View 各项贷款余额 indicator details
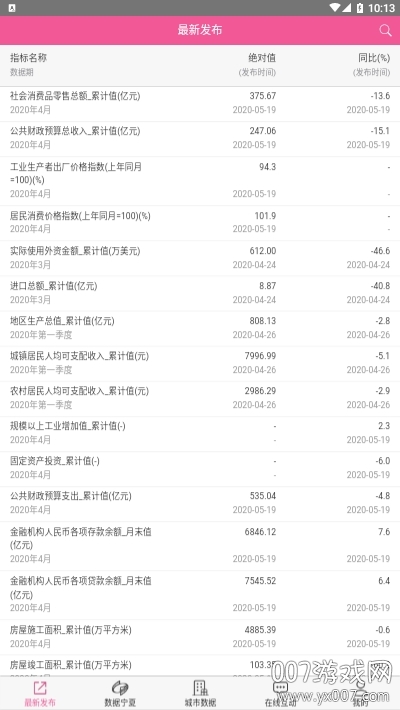Viewport: 400px width, 710px height. tap(200, 595)
